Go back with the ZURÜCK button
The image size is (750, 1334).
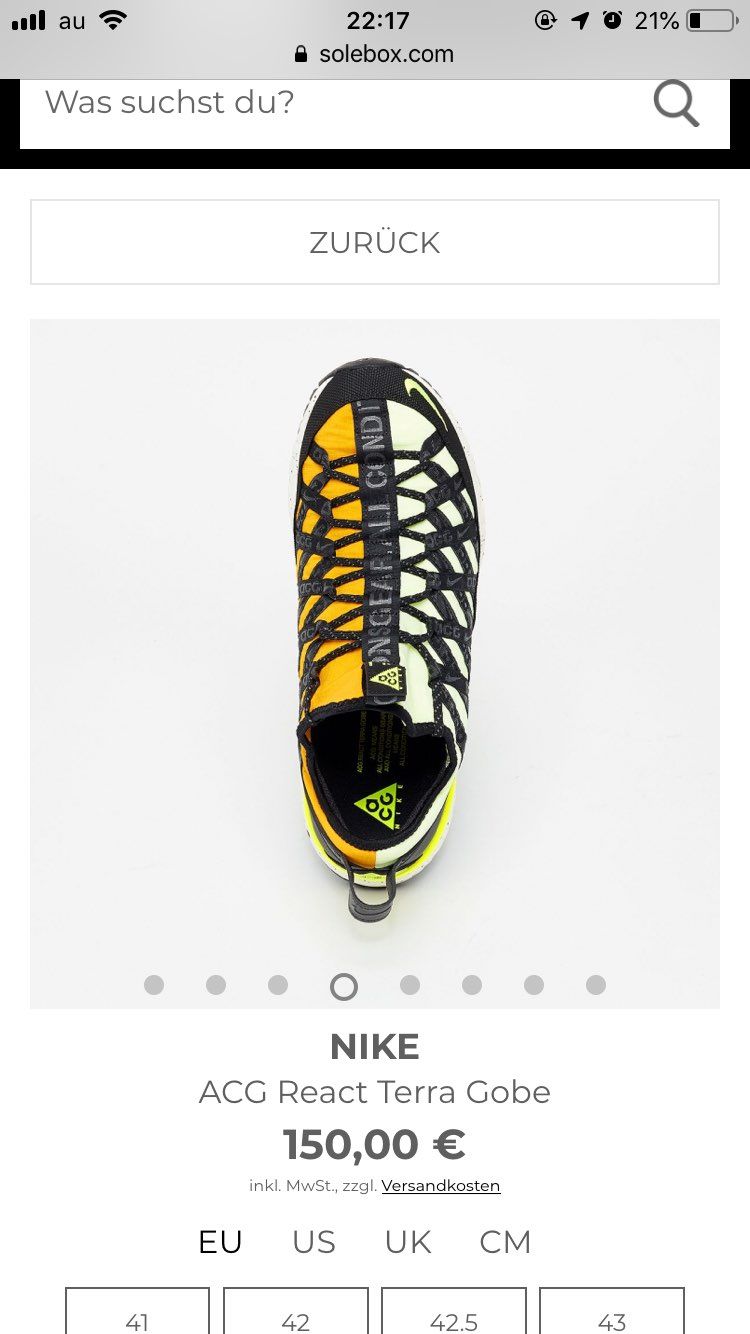pyautogui.click(x=375, y=242)
